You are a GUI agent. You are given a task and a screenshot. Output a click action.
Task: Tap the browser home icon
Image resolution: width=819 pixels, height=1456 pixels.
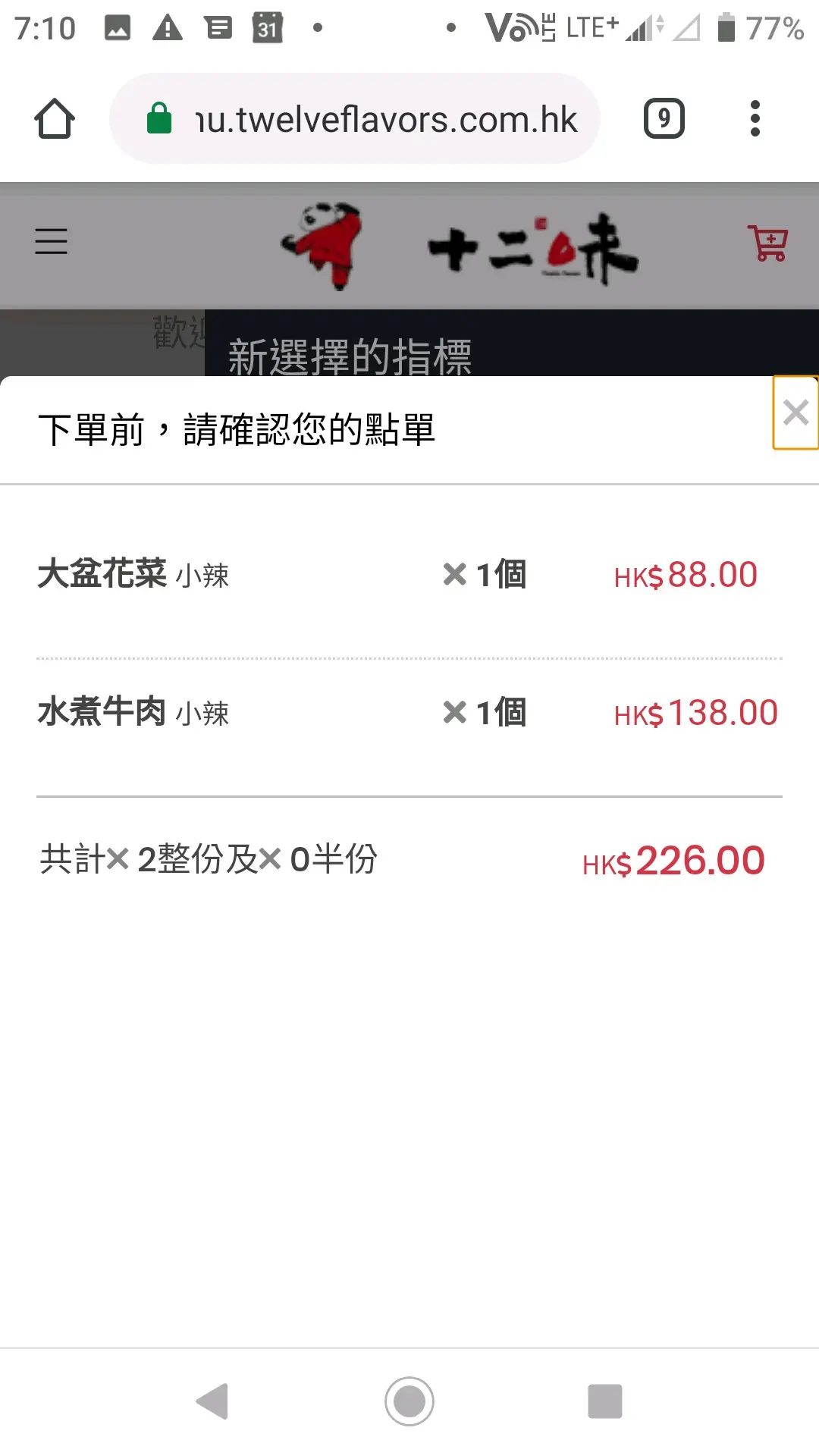point(55,119)
